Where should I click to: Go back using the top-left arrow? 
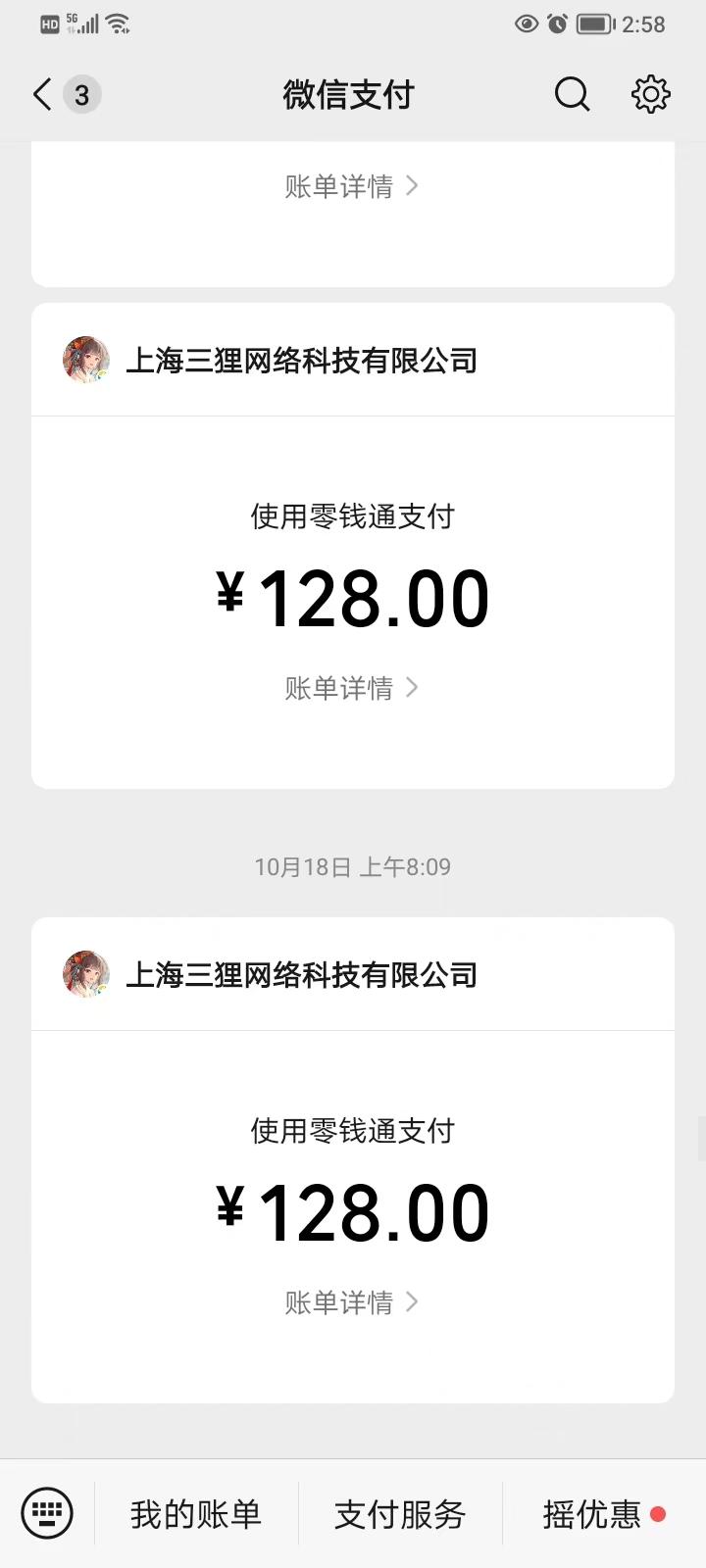[x=42, y=95]
